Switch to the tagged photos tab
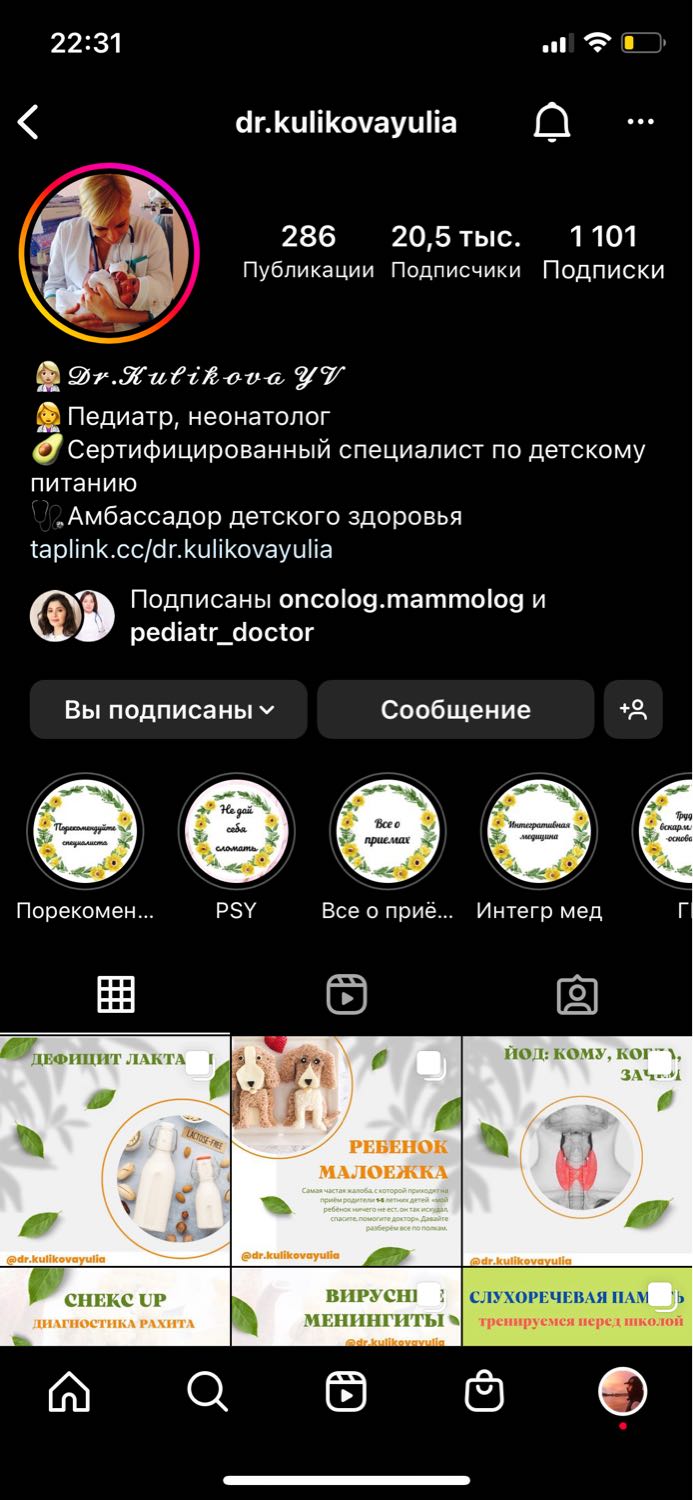693x1500 pixels. click(x=577, y=994)
